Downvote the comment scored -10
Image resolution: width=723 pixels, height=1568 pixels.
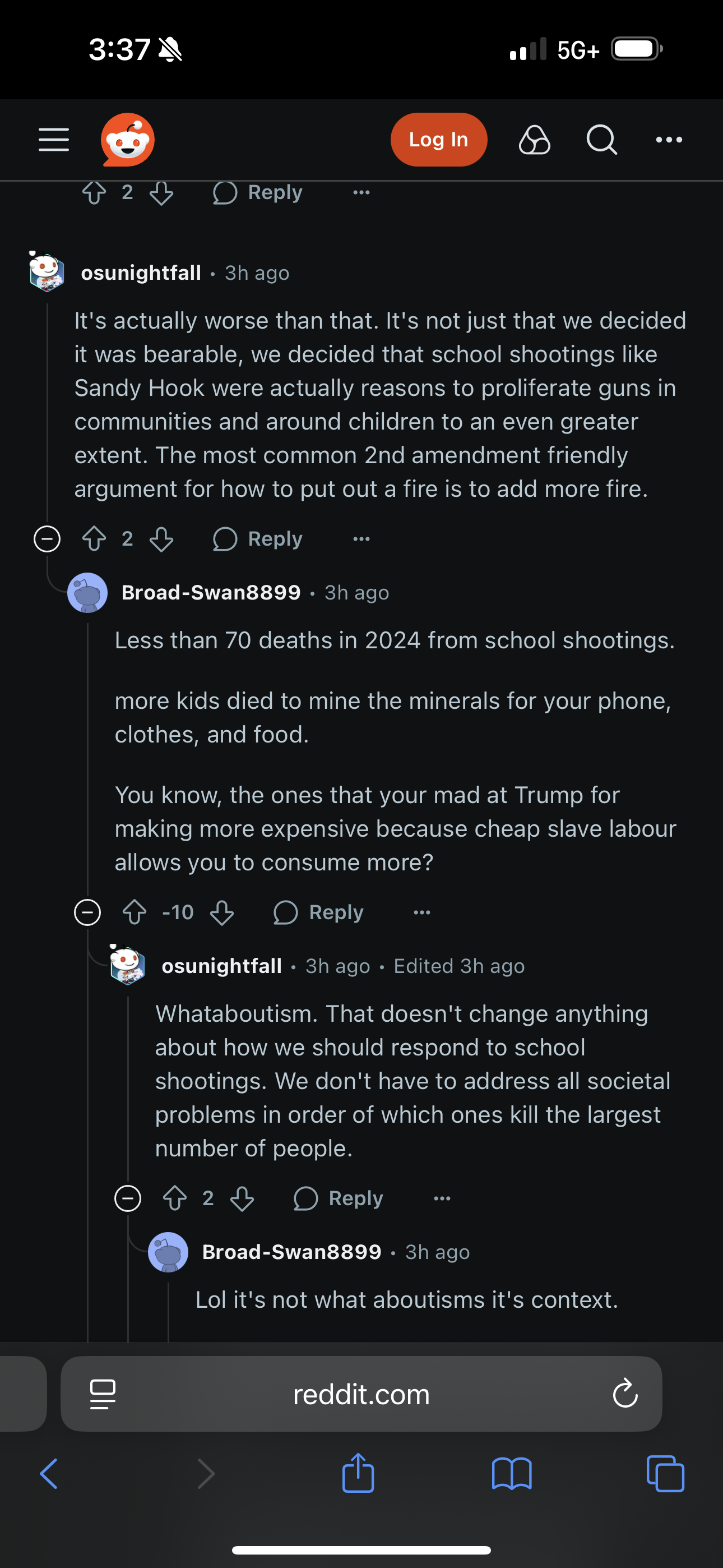pyautogui.click(x=221, y=912)
